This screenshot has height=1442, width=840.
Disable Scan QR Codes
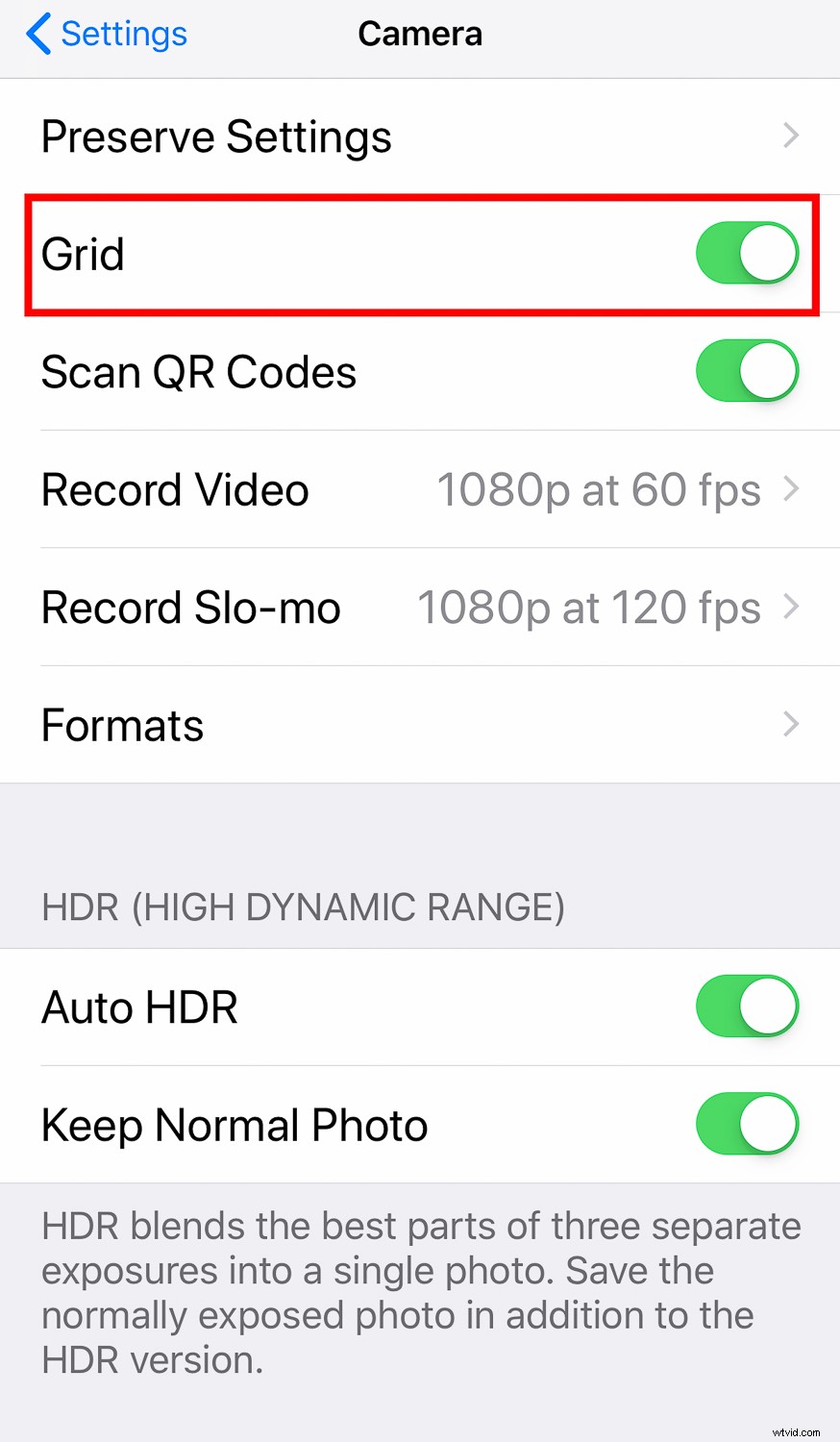[748, 371]
